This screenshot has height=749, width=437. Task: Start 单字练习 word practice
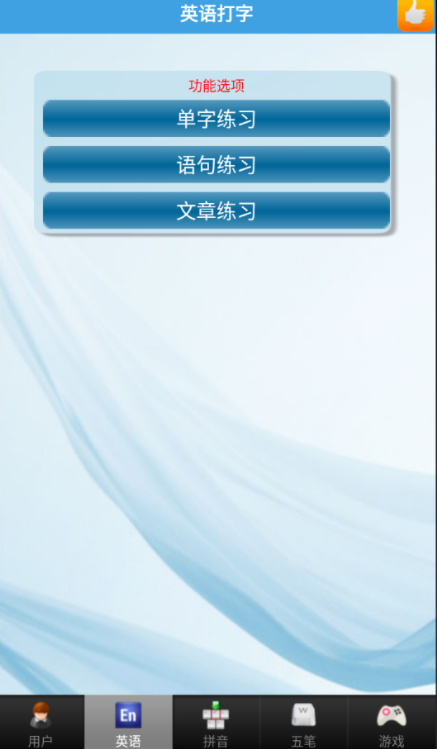pos(216,118)
